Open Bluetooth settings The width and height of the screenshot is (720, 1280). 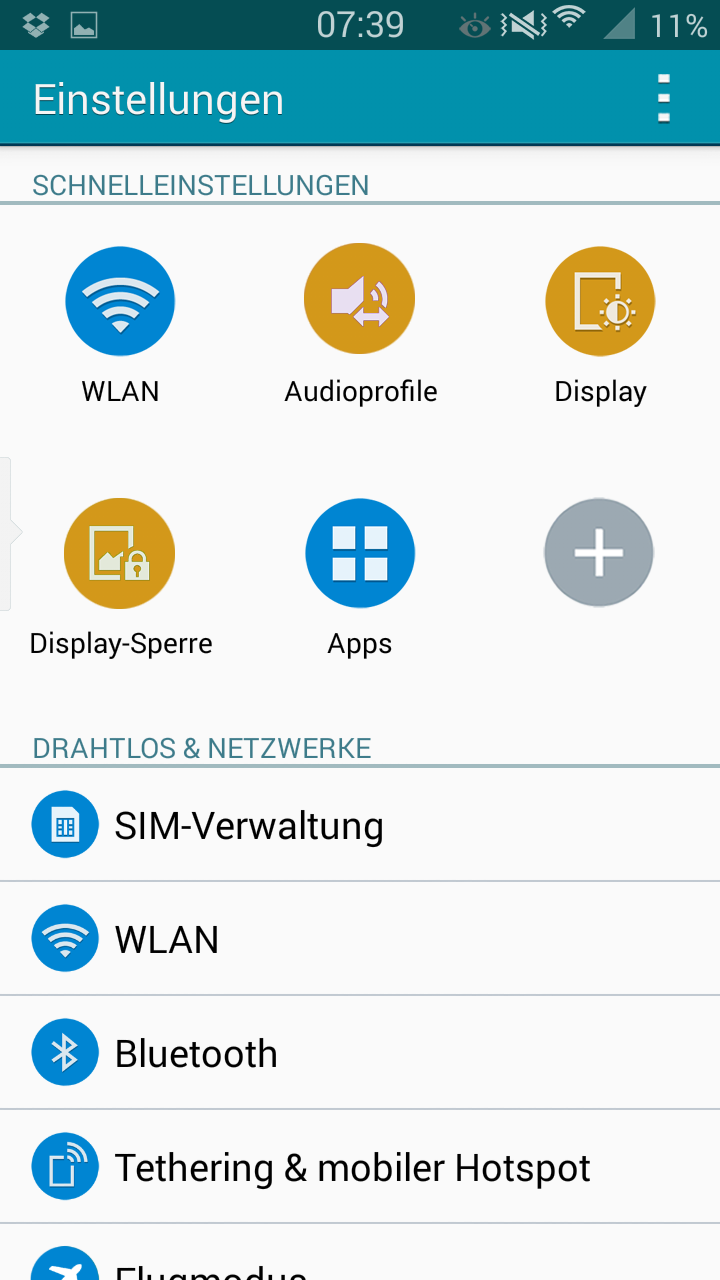(x=360, y=1053)
